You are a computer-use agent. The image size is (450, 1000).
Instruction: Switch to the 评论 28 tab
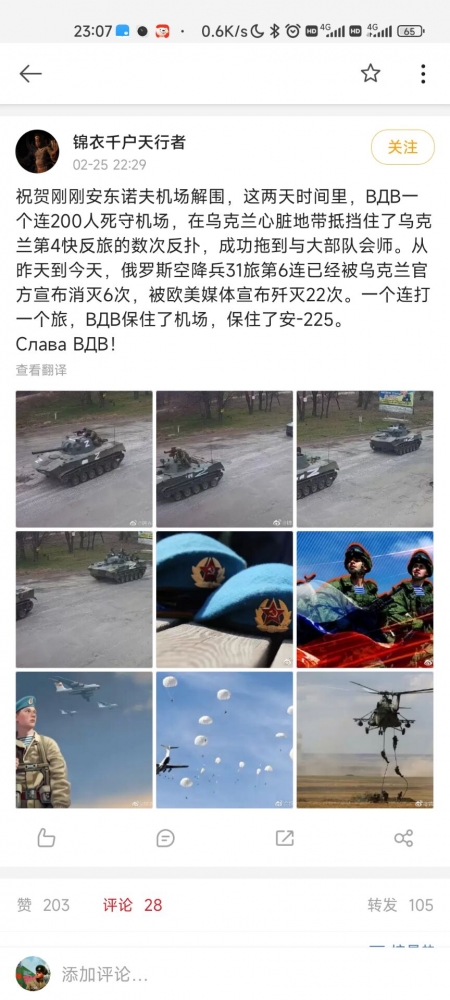pos(133,905)
